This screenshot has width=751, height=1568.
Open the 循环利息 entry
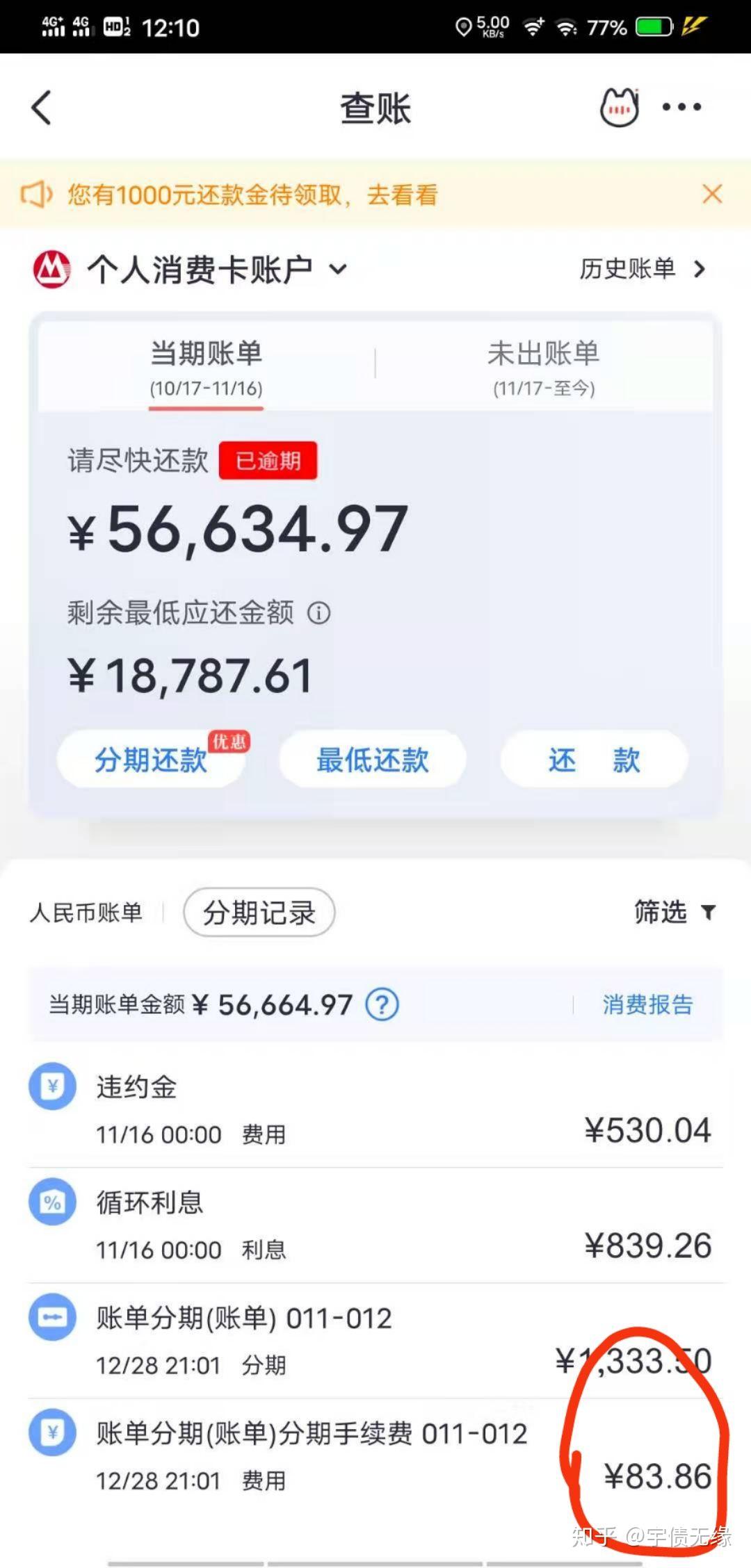375,1225
